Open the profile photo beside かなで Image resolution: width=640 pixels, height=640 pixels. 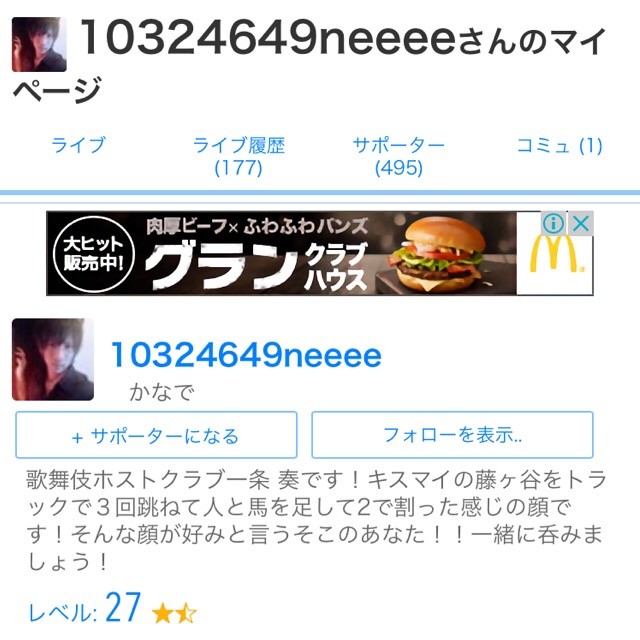[x=53, y=360]
